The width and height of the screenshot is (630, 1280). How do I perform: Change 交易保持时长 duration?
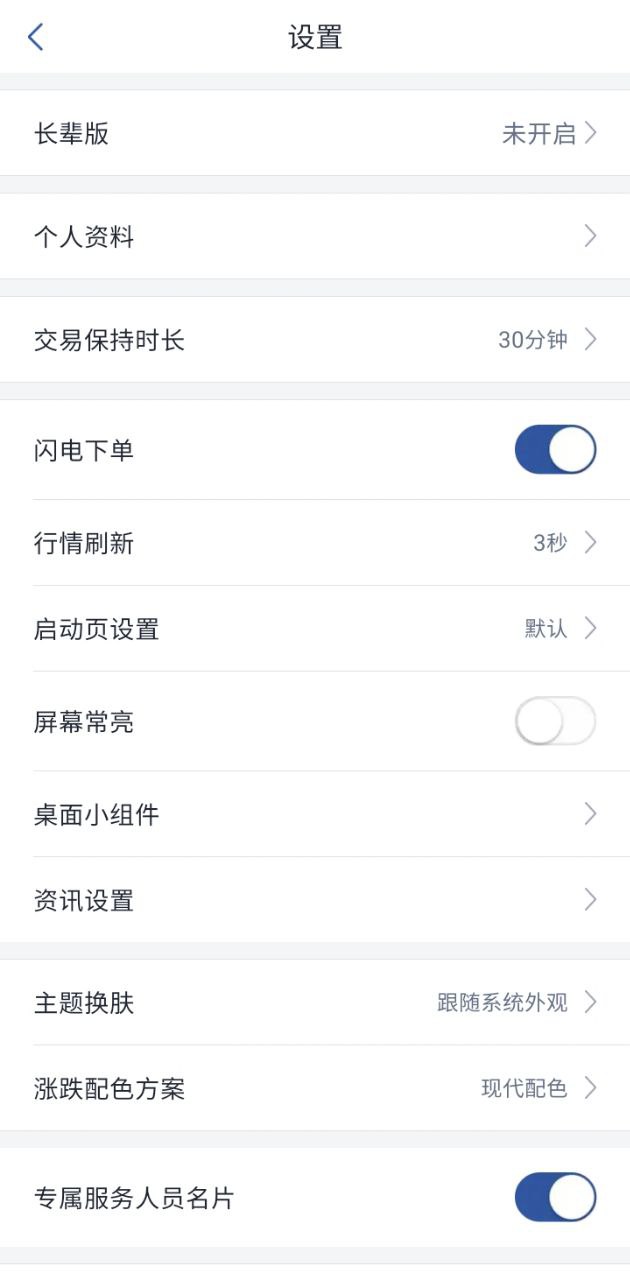click(x=315, y=340)
